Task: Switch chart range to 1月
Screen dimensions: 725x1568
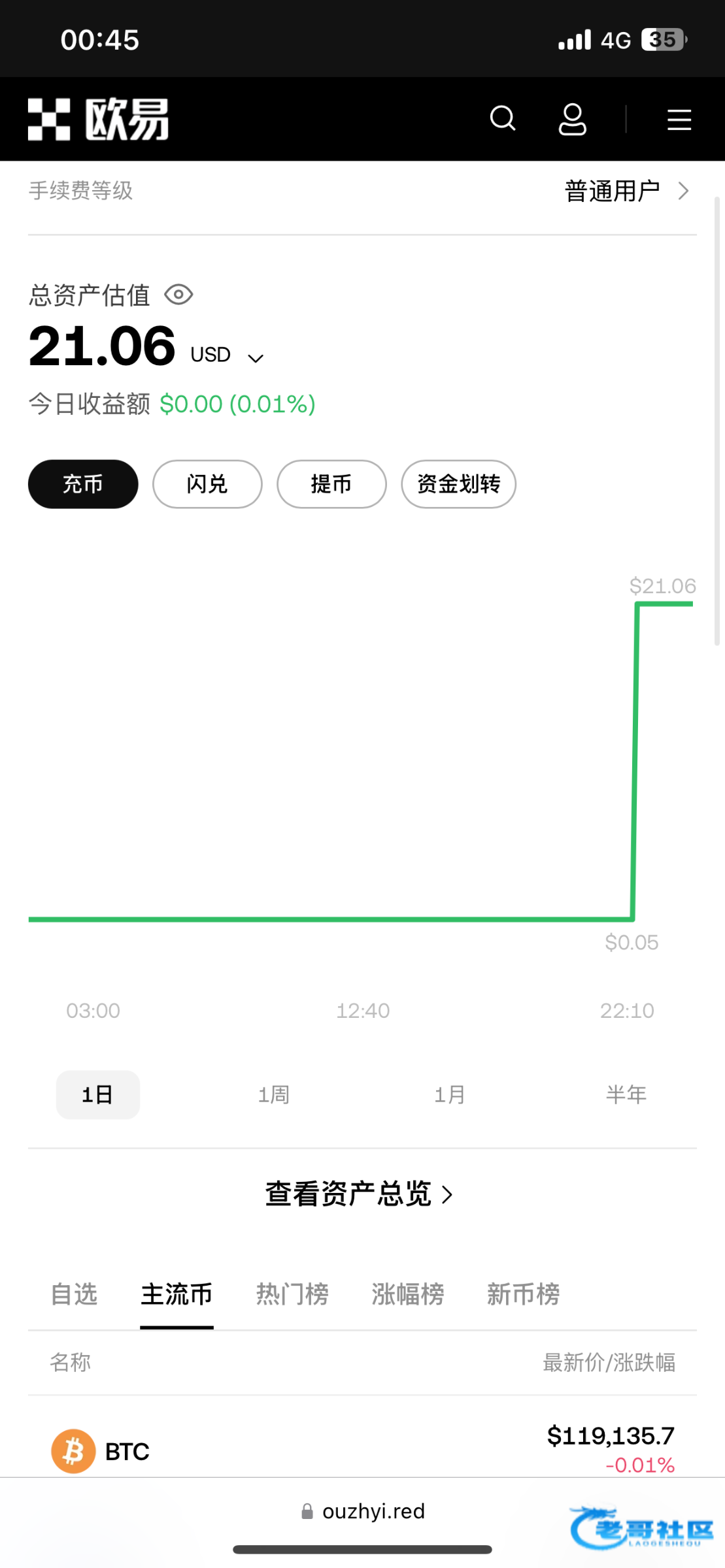Action: click(450, 1094)
